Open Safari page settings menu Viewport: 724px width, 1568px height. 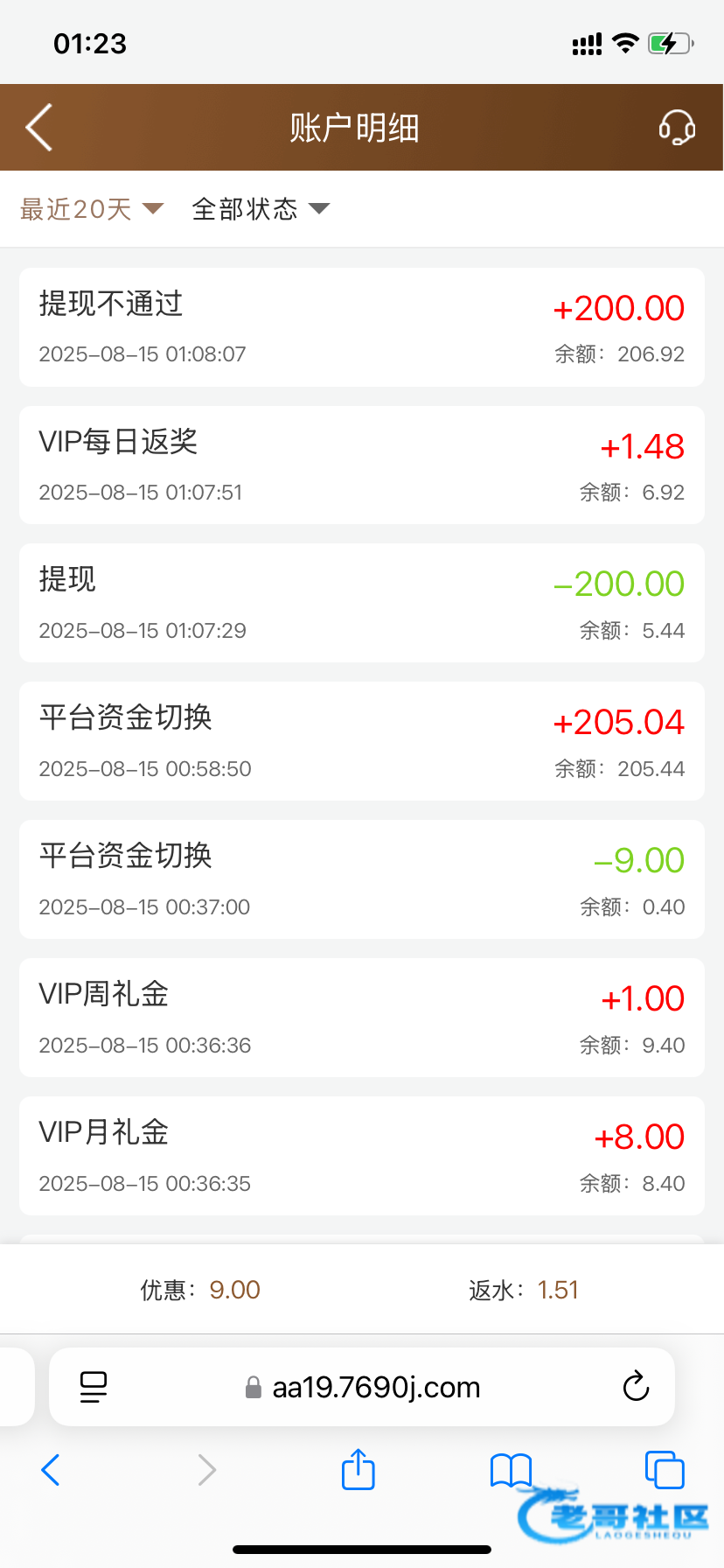tap(94, 1387)
